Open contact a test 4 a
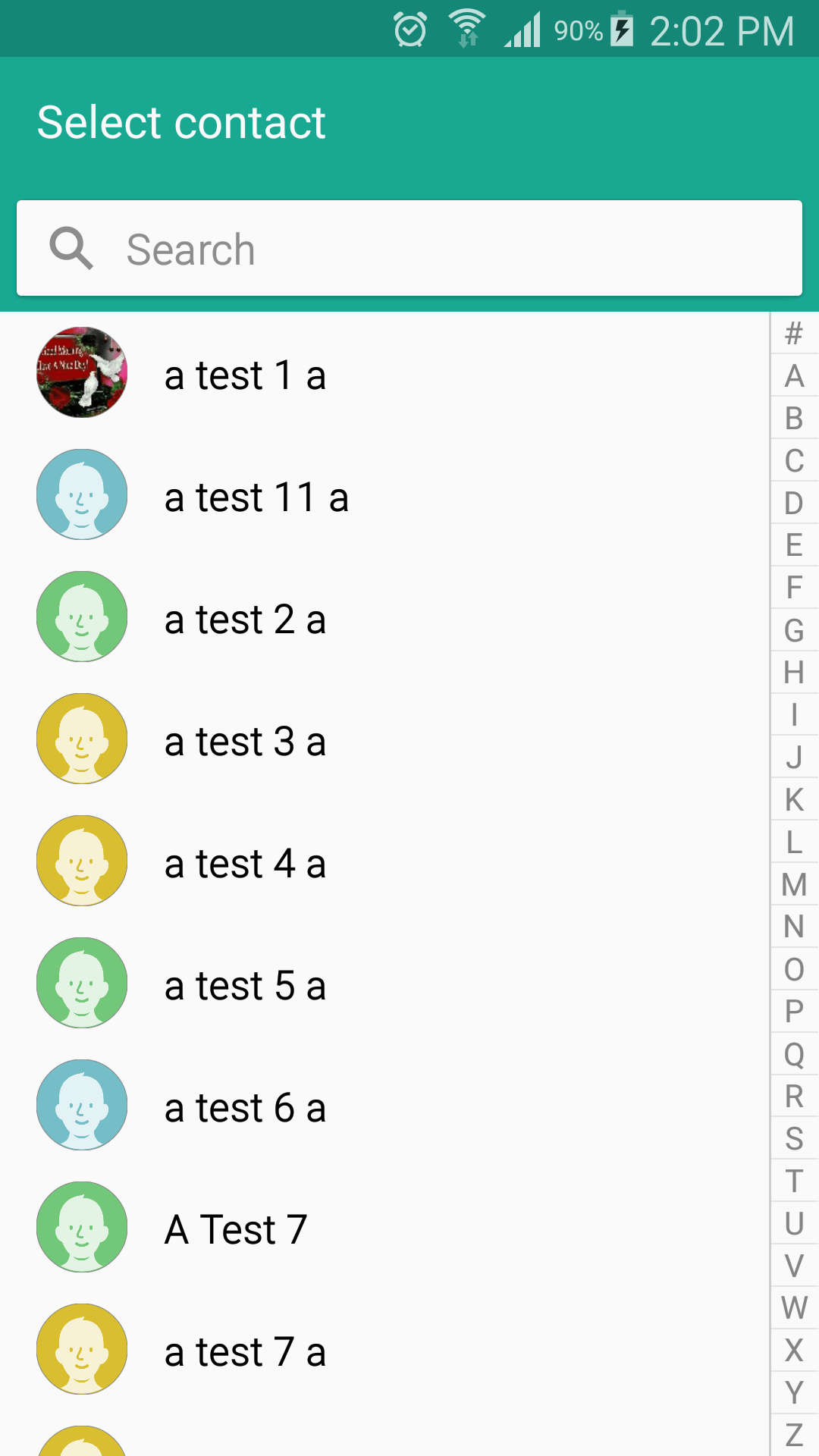Viewport: 819px width, 1456px height. coord(384,861)
